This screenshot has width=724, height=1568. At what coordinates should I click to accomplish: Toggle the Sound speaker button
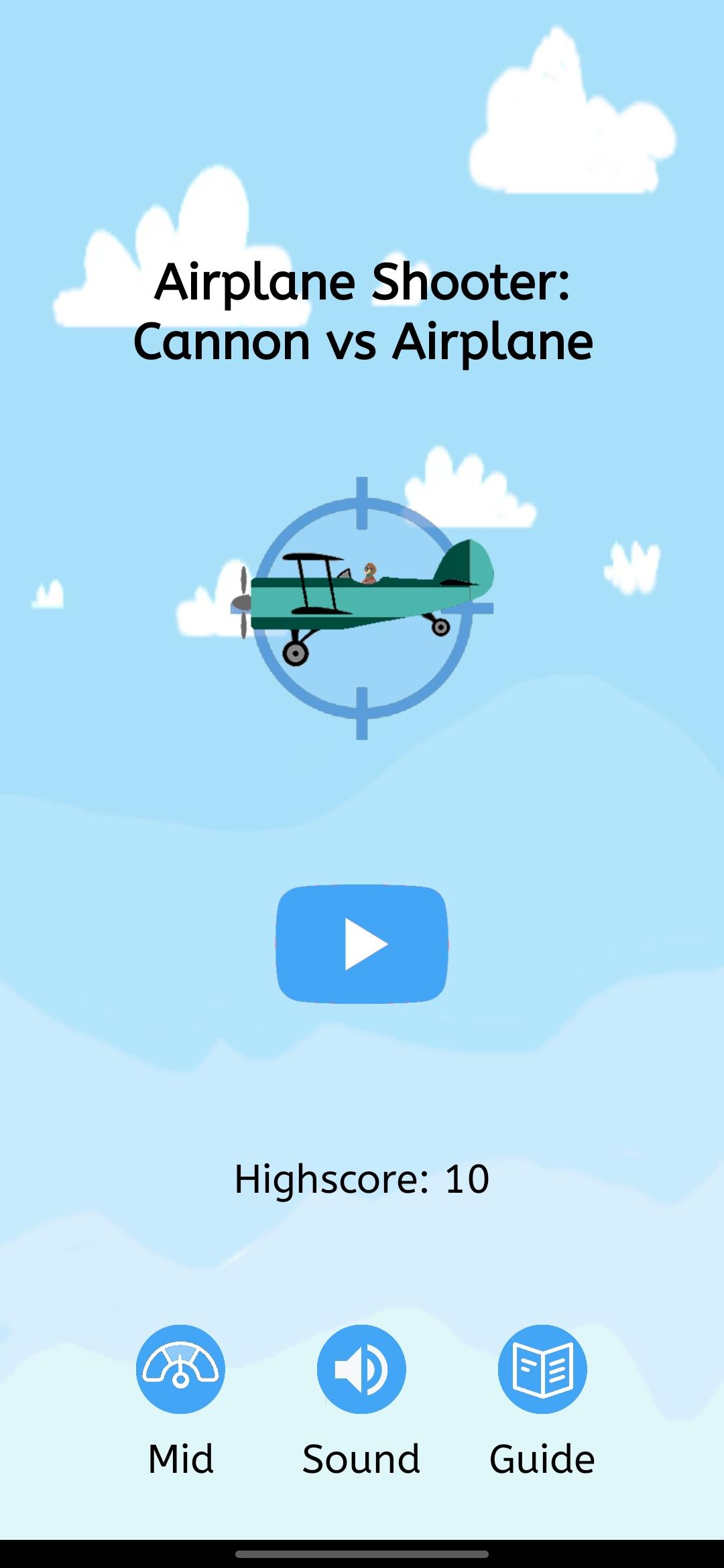[361, 1368]
